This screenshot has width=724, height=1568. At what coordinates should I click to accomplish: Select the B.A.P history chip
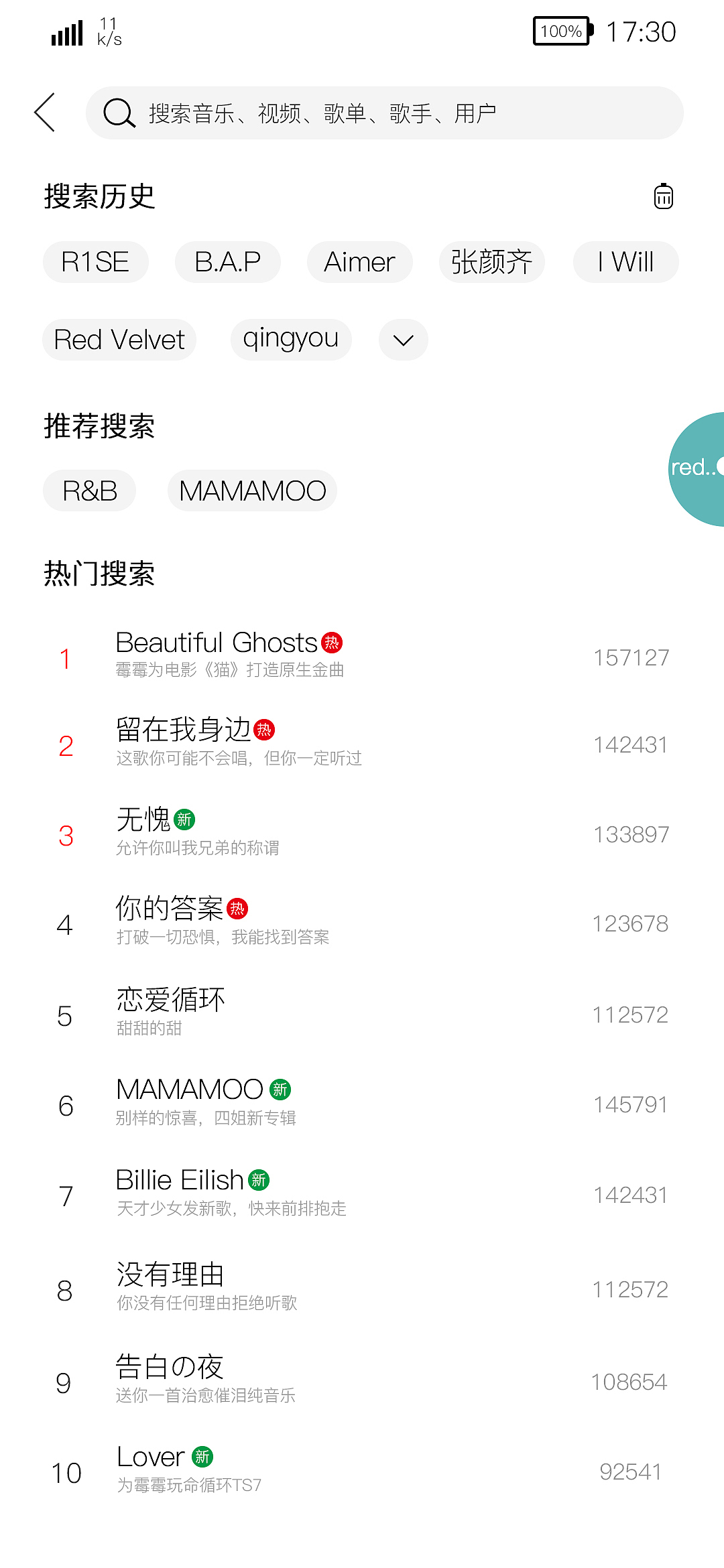pyautogui.click(x=228, y=262)
